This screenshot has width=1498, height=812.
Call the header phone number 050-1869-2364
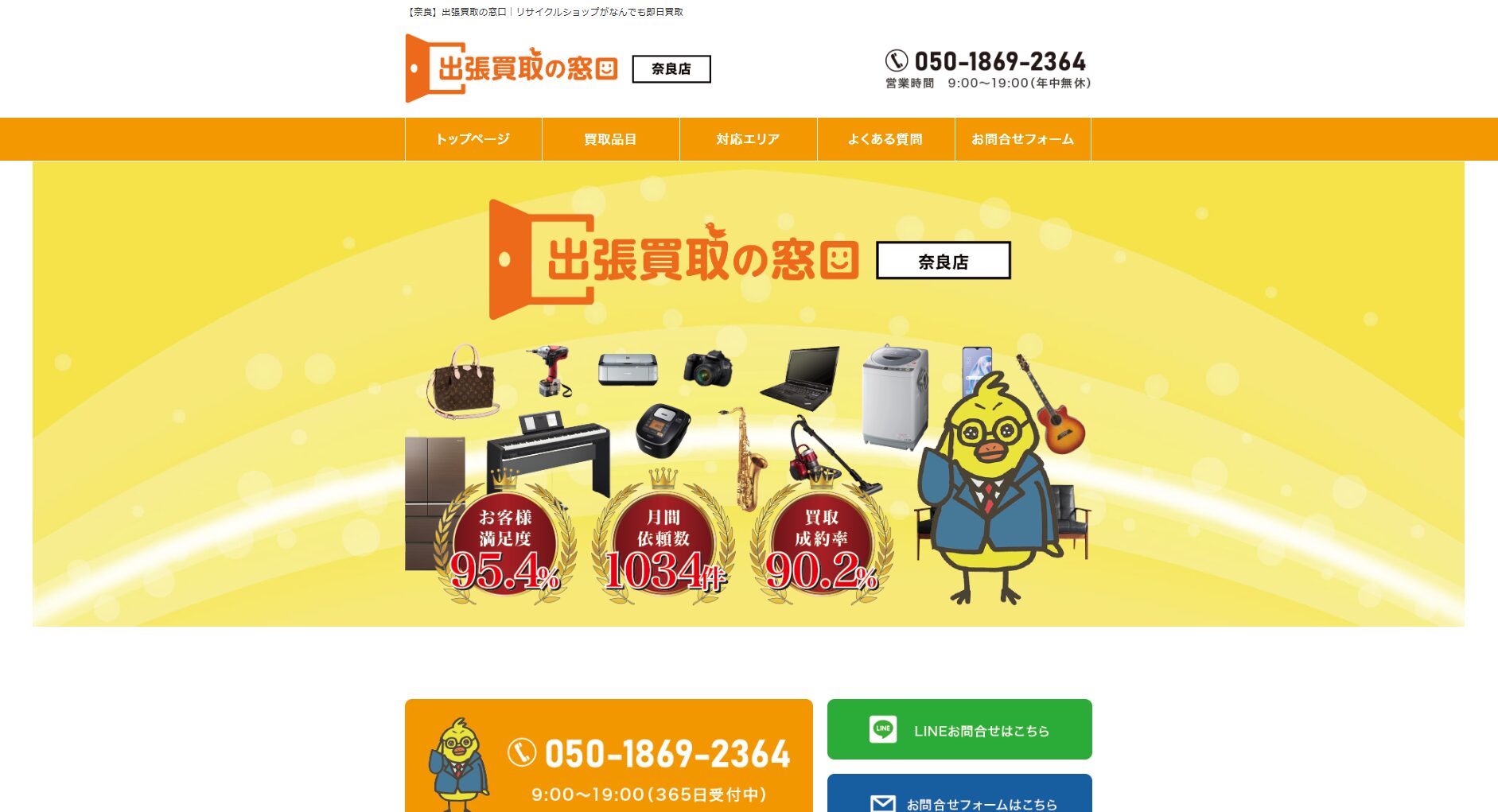click(999, 61)
